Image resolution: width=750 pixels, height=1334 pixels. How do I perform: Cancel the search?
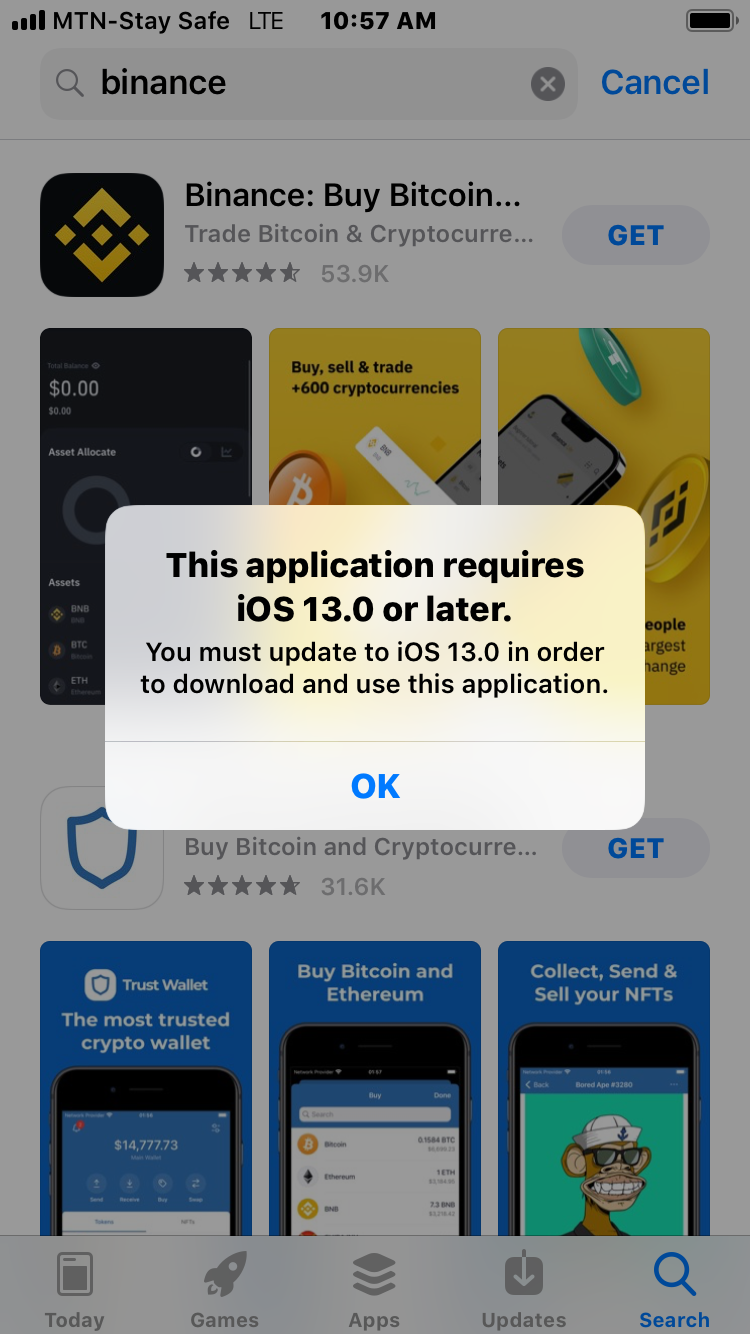coord(655,83)
